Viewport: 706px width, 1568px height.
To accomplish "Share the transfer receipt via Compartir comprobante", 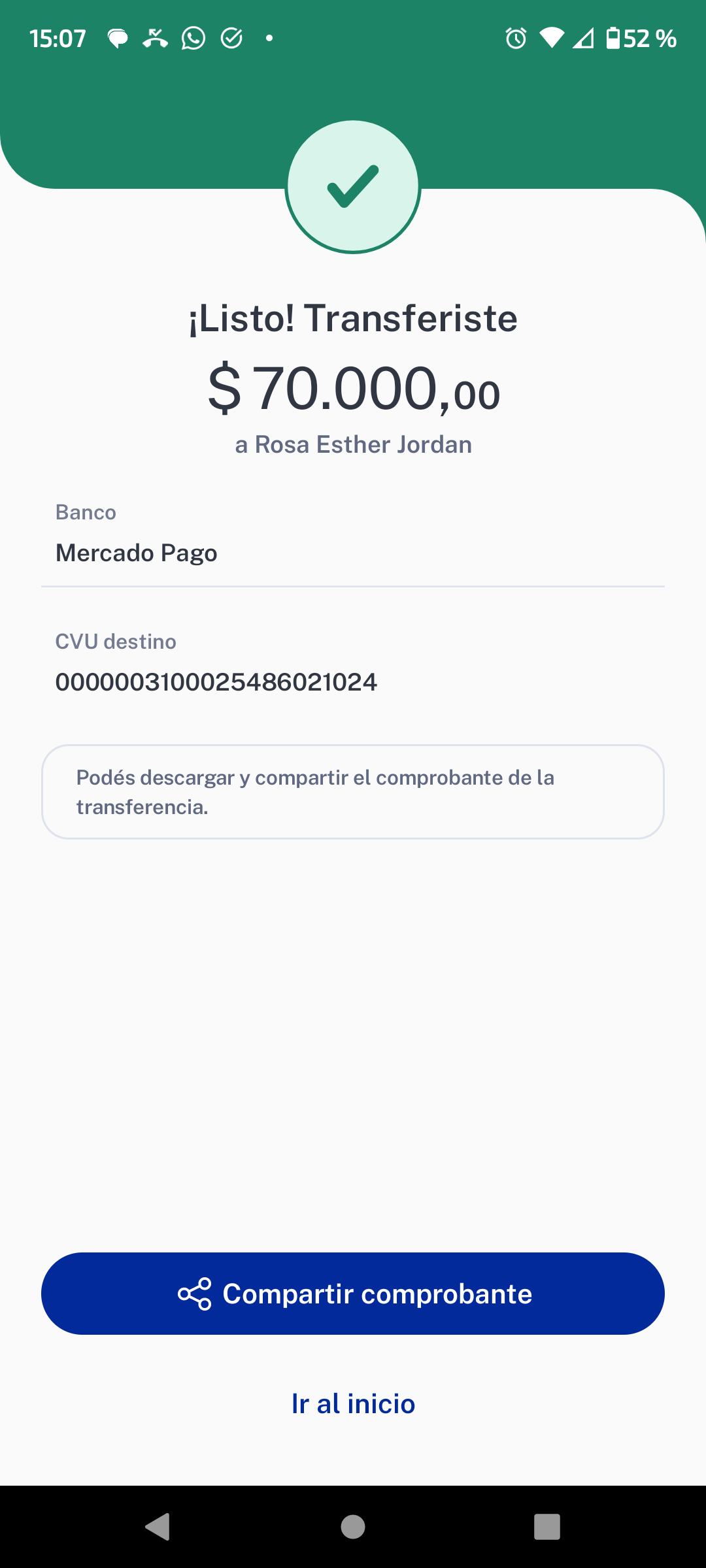I will pos(353,1294).
